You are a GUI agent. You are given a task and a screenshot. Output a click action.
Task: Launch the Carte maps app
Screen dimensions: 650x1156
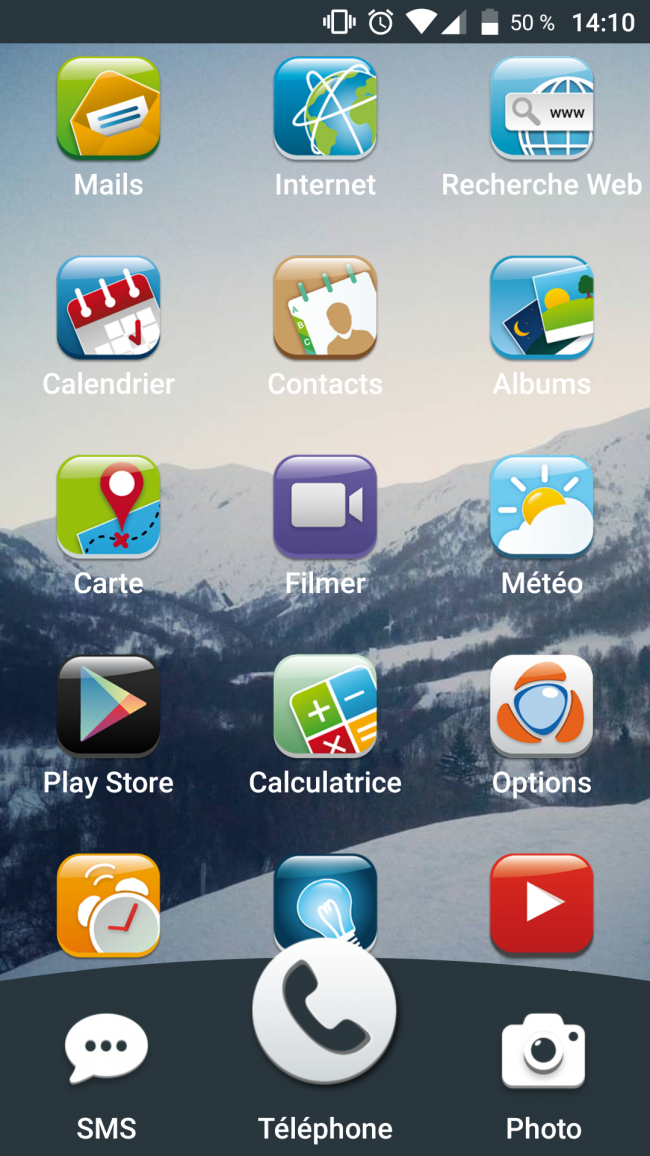pos(108,507)
